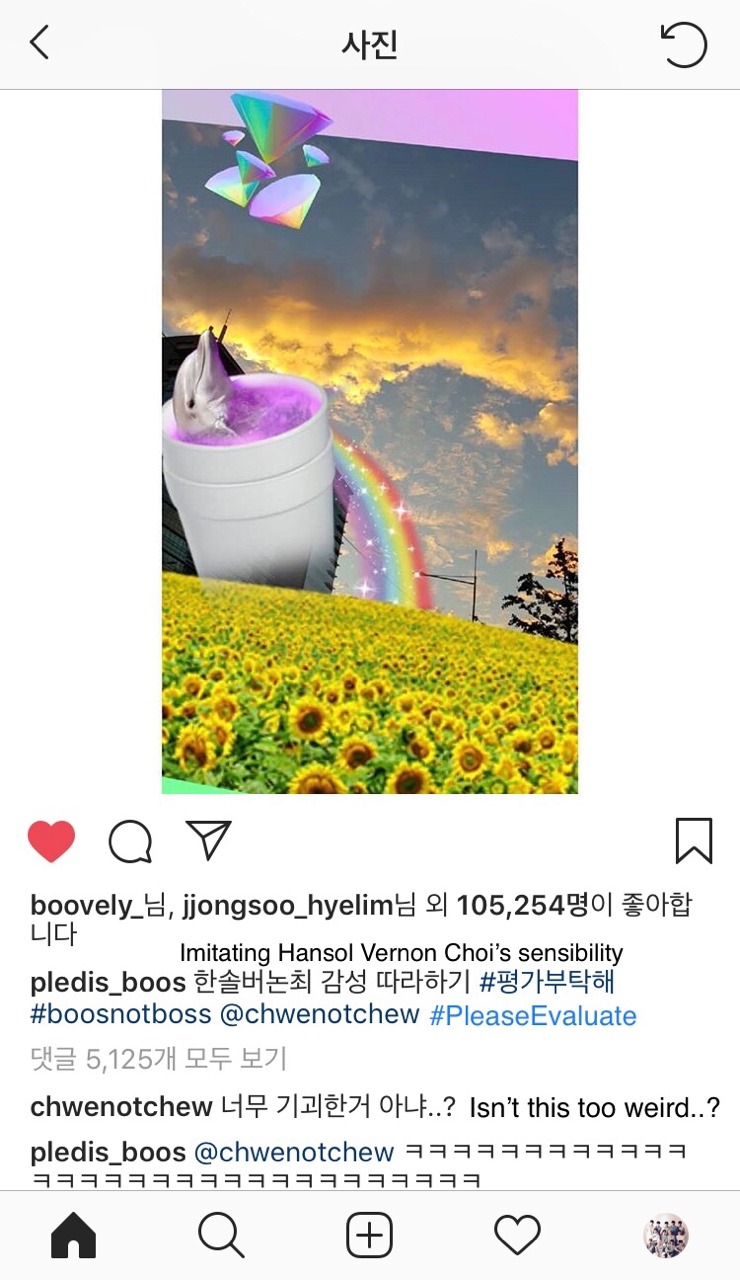
Task: Open the #PleaseEvaluate hashtag
Action: click(x=533, y=1016)
